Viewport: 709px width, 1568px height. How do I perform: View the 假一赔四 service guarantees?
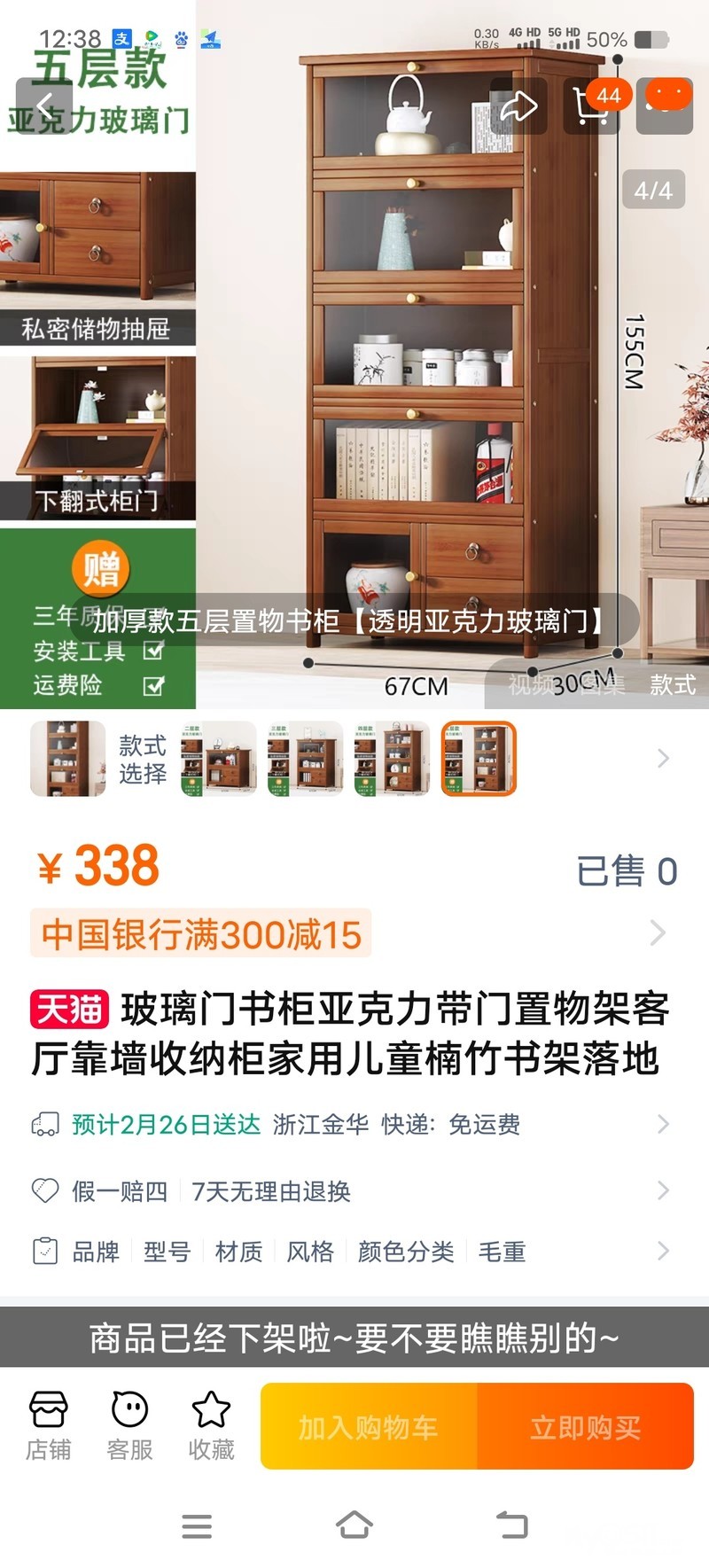click(x=354, y=1190)
